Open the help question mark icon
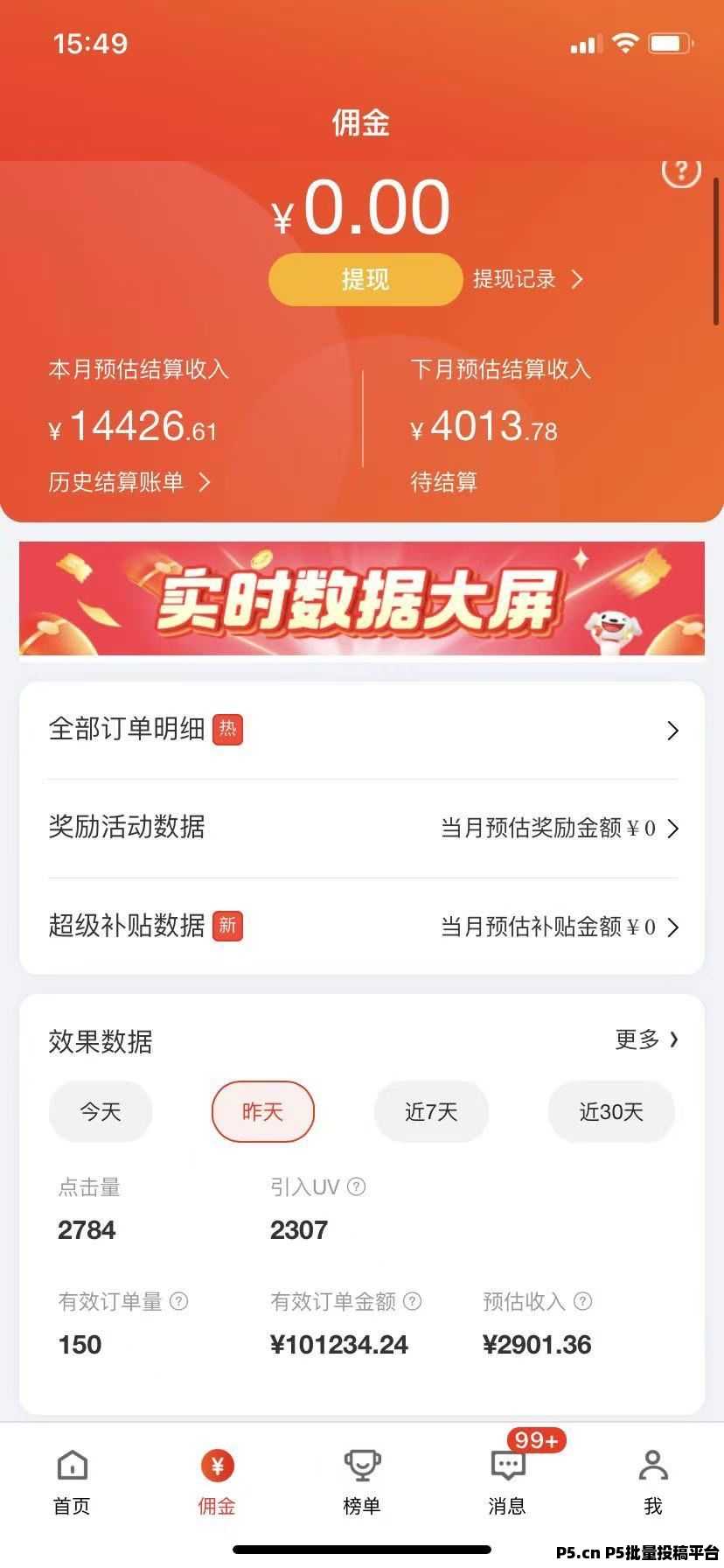 pyautogui.click(x=681, y=171)
